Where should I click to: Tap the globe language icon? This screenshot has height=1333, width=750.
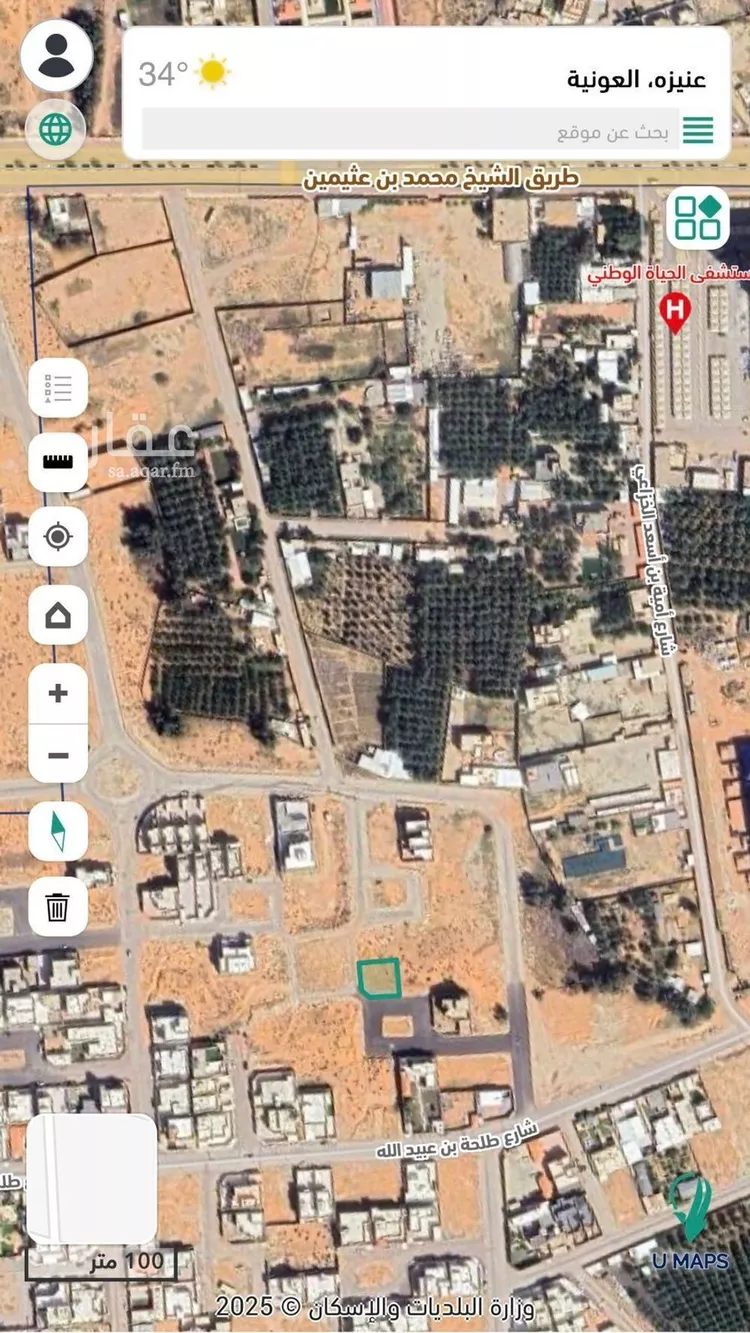[x=55, y=129]
